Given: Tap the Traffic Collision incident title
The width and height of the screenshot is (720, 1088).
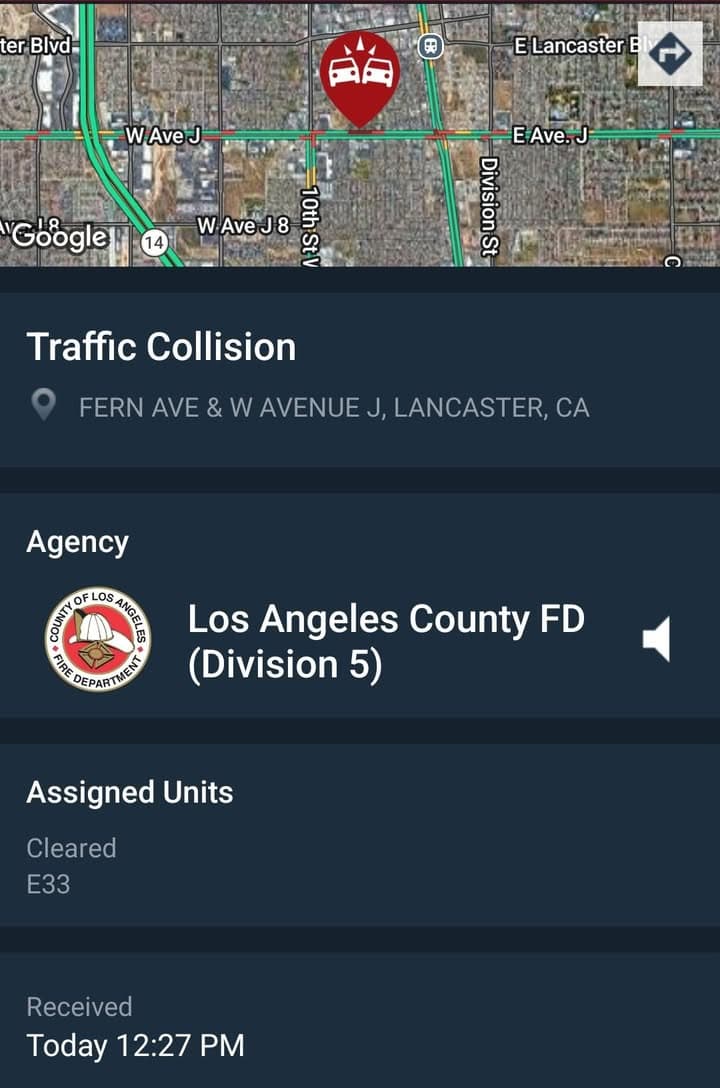Looking at the screenshot, I should click(x=163, y=347).
